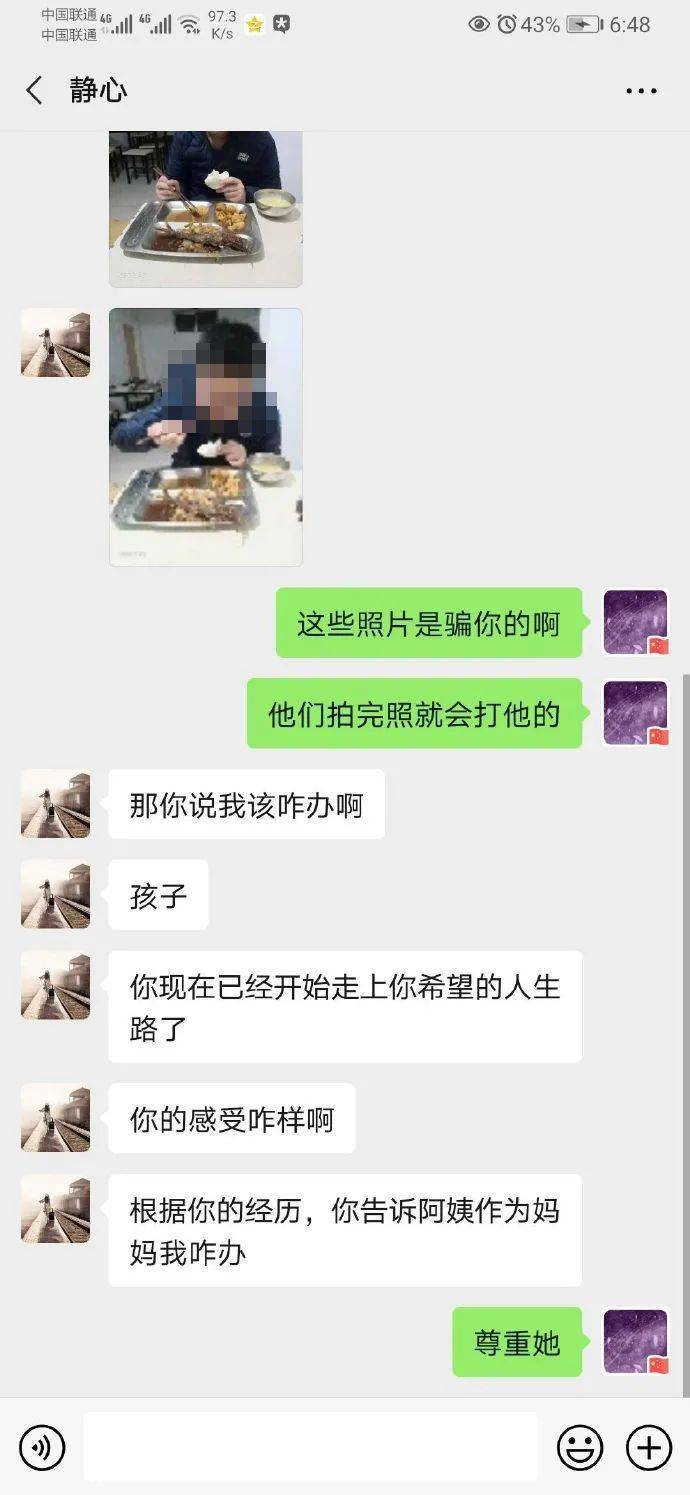Open contact avatar beside 那你说我该咋办啊
This screenshot has width=690, height=1495.
pyautogui.click(x=56, y=803)
